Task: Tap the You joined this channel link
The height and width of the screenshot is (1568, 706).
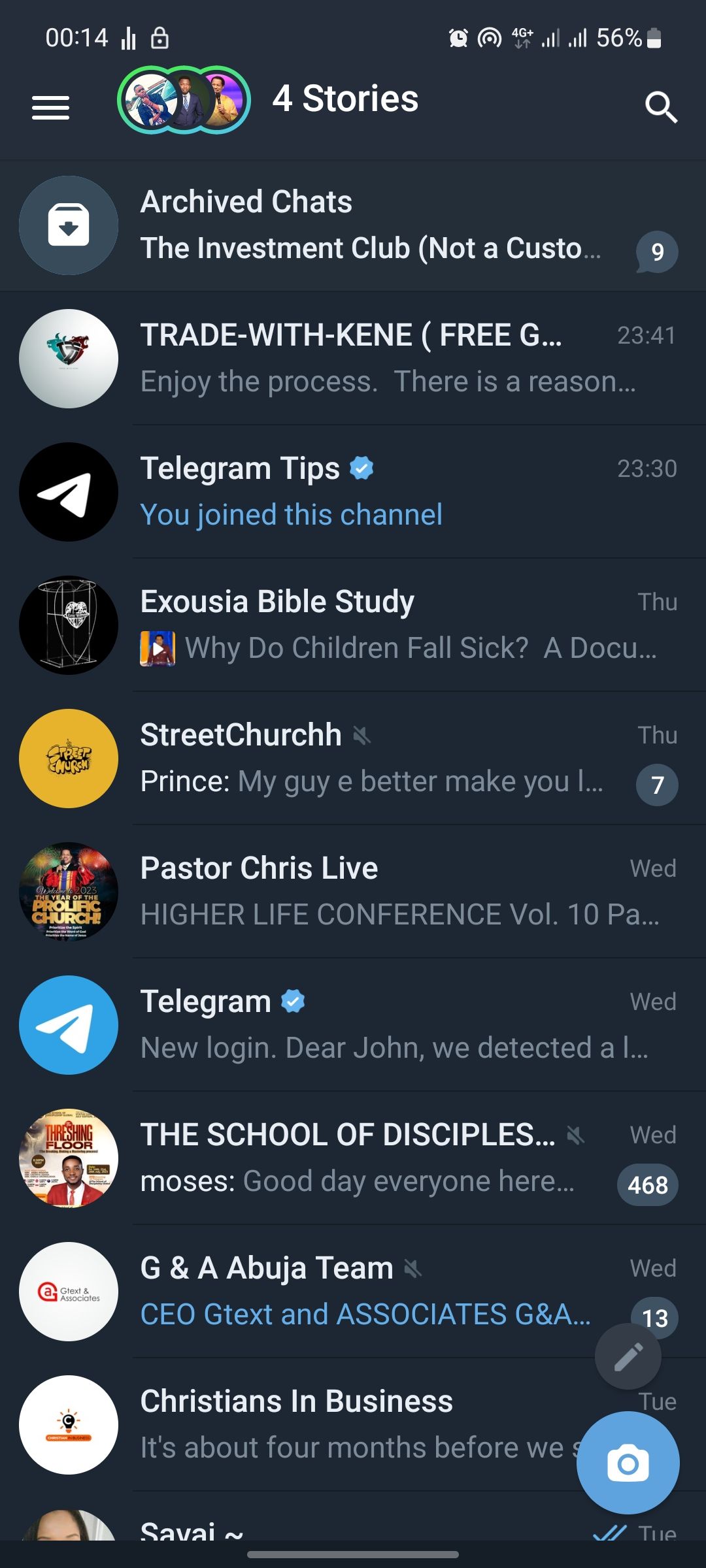Action: pyautogui.click(x=292, y=515)
